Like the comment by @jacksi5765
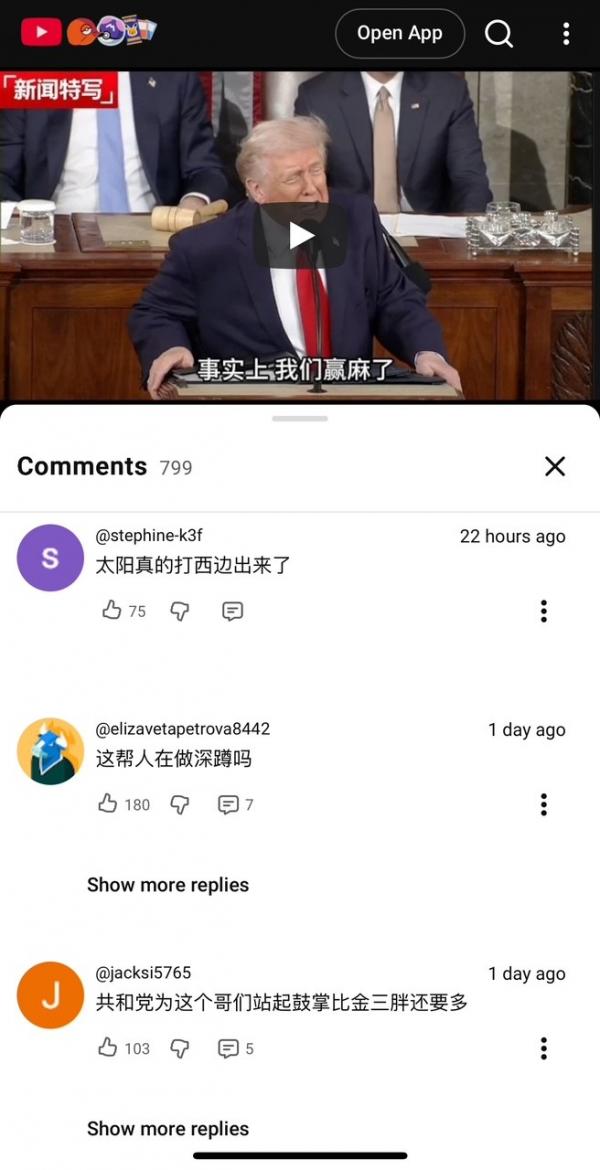600x1170 pixels. [x=109, y=1048]
